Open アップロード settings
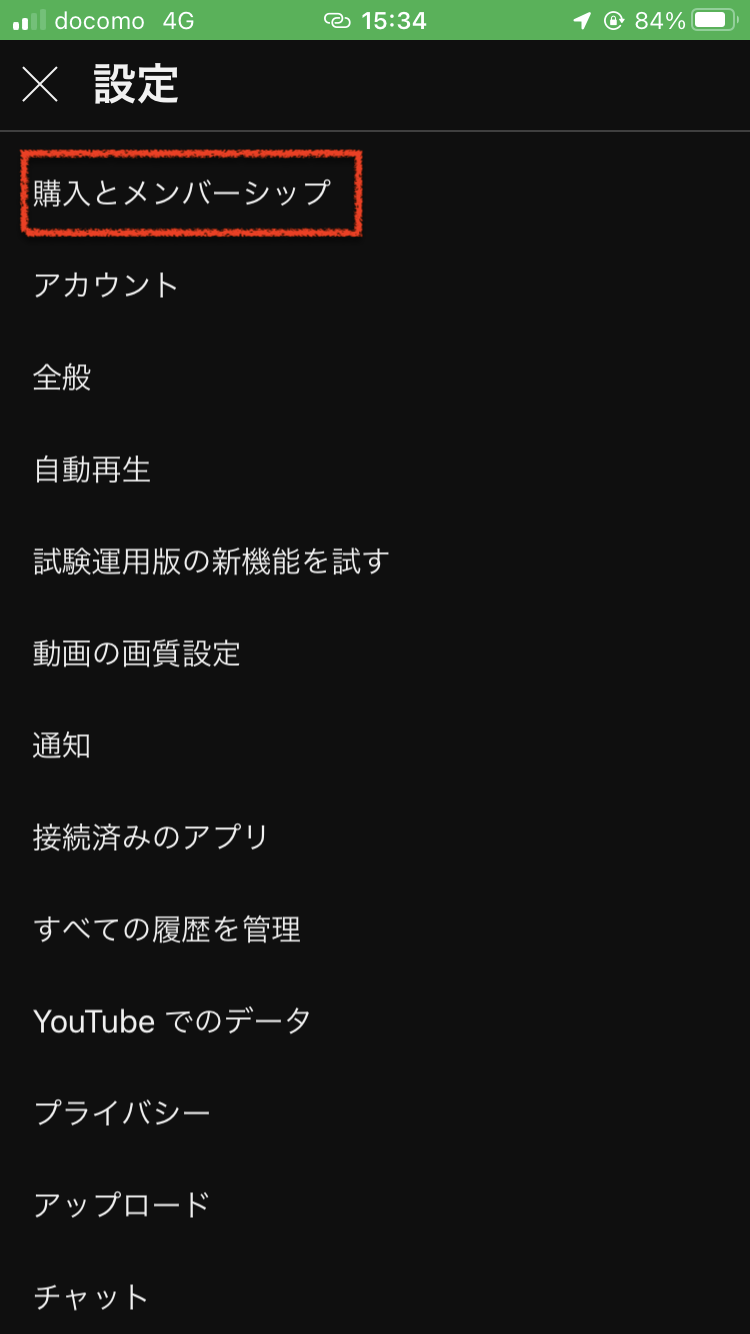Image resolution: width=750 pixels, height=1334 pixels. tap(122, 1205)
